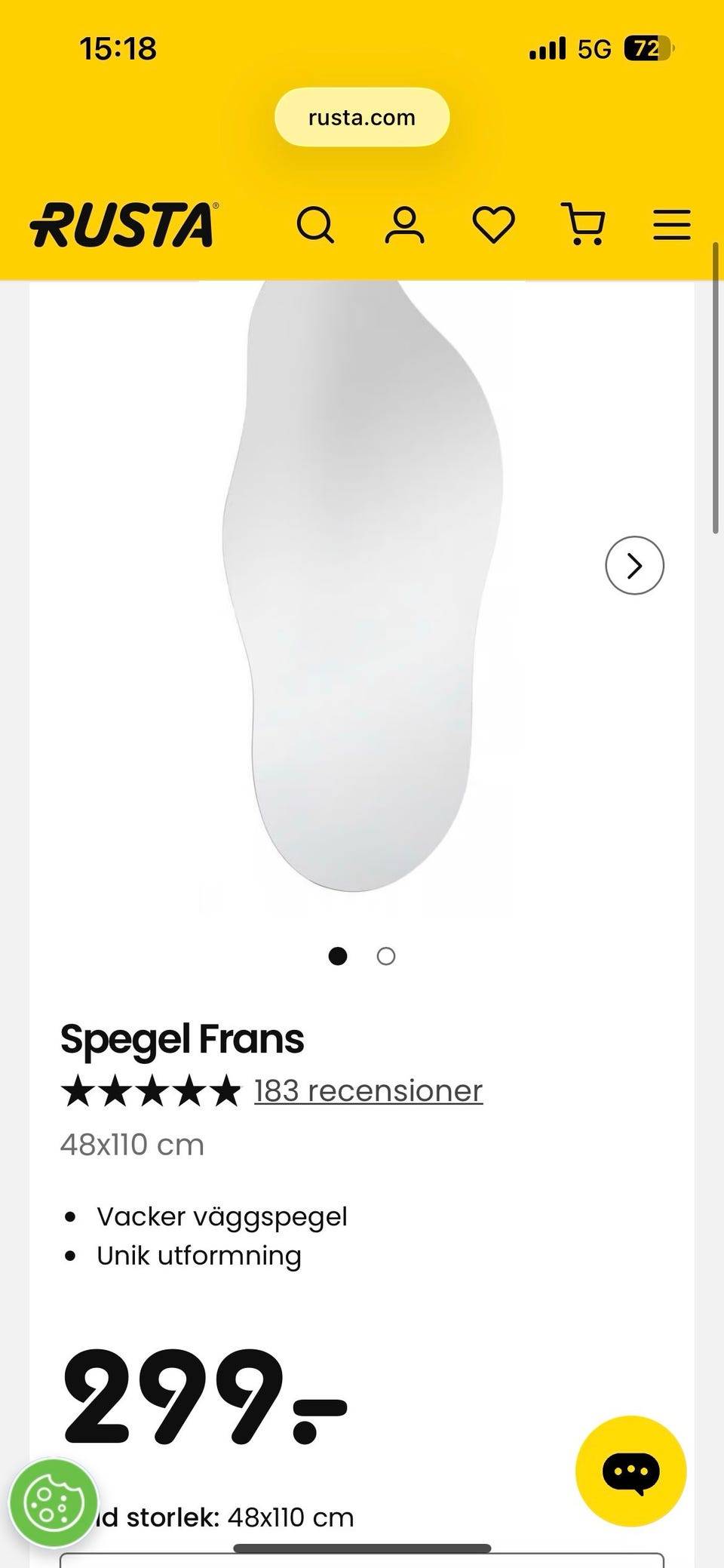
Task: Open the 183 recensioner link
Action: pos(368,1090)
